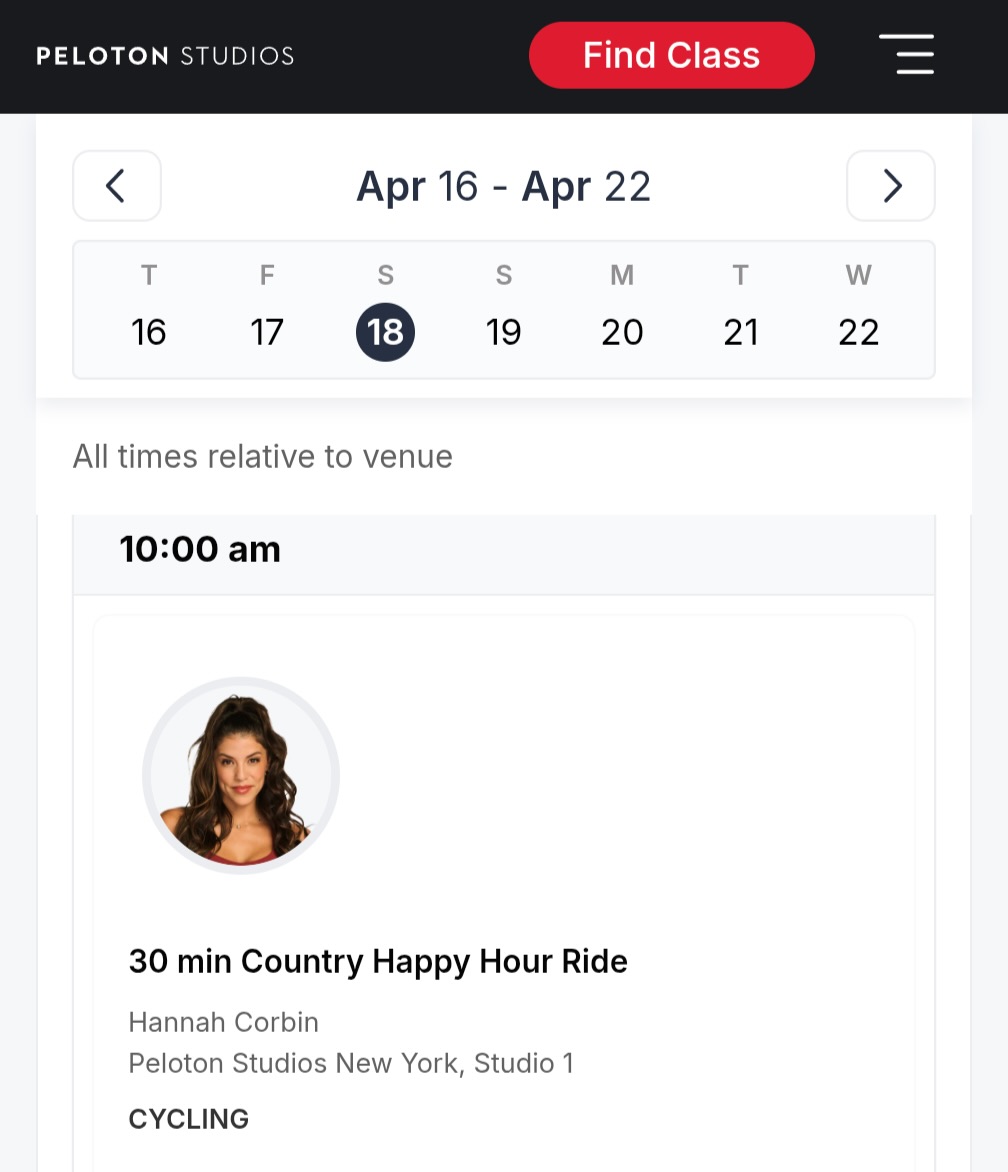
Task: Open the 30 min Country Happy Hour Ride
Action: click(x=378, y=961)
